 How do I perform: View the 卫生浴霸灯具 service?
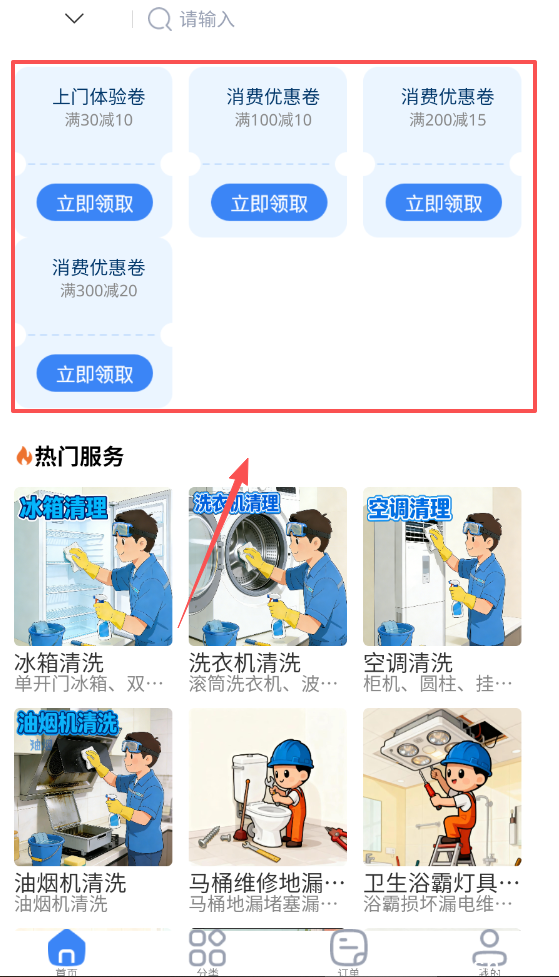pos(442,810)
